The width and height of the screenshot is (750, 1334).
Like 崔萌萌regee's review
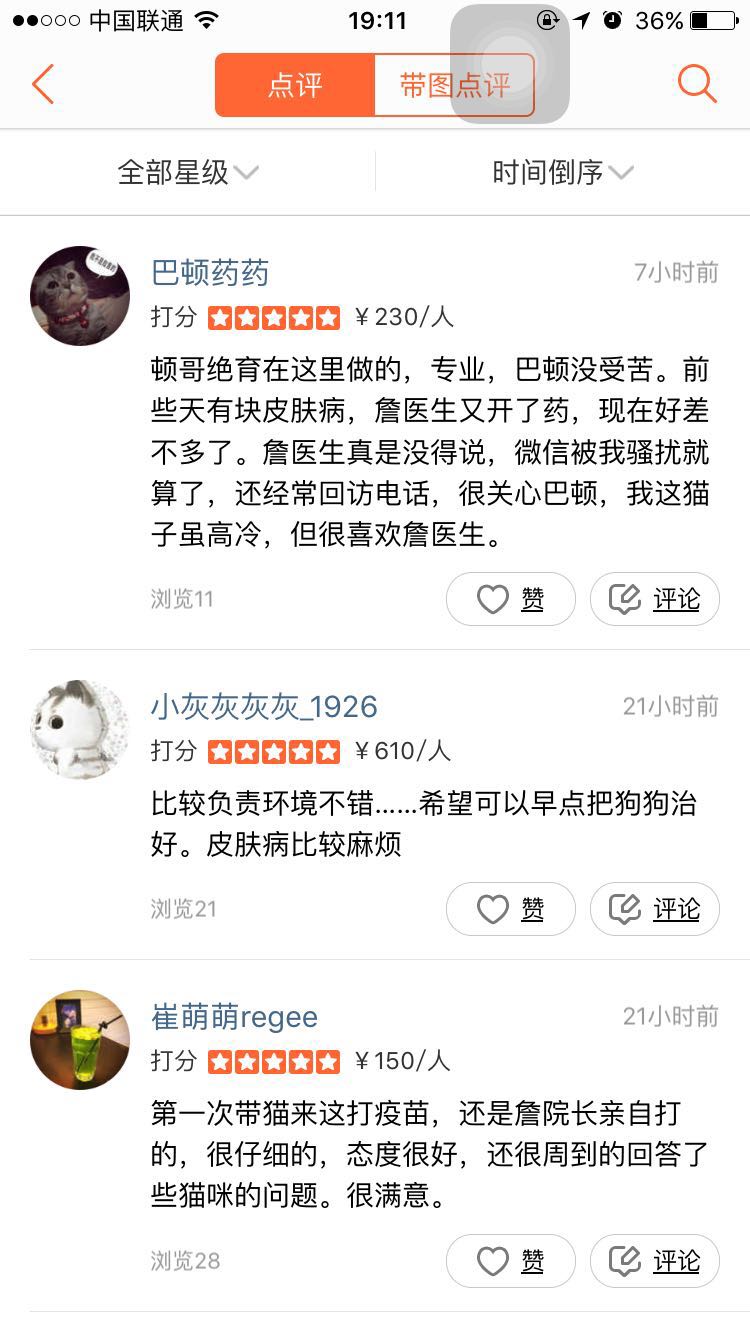(510, 1261)
